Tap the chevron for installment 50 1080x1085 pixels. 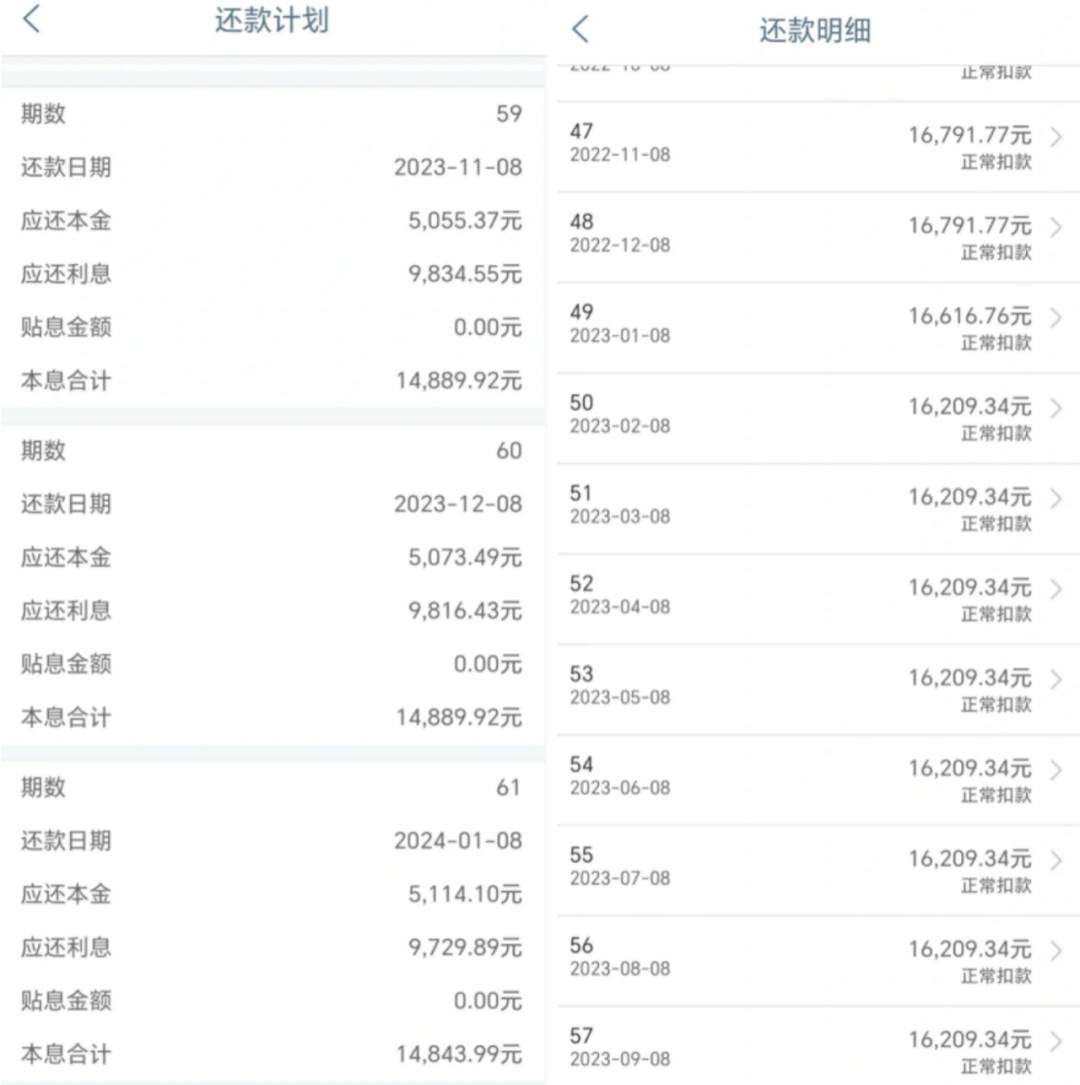[x=1058, y=407]
